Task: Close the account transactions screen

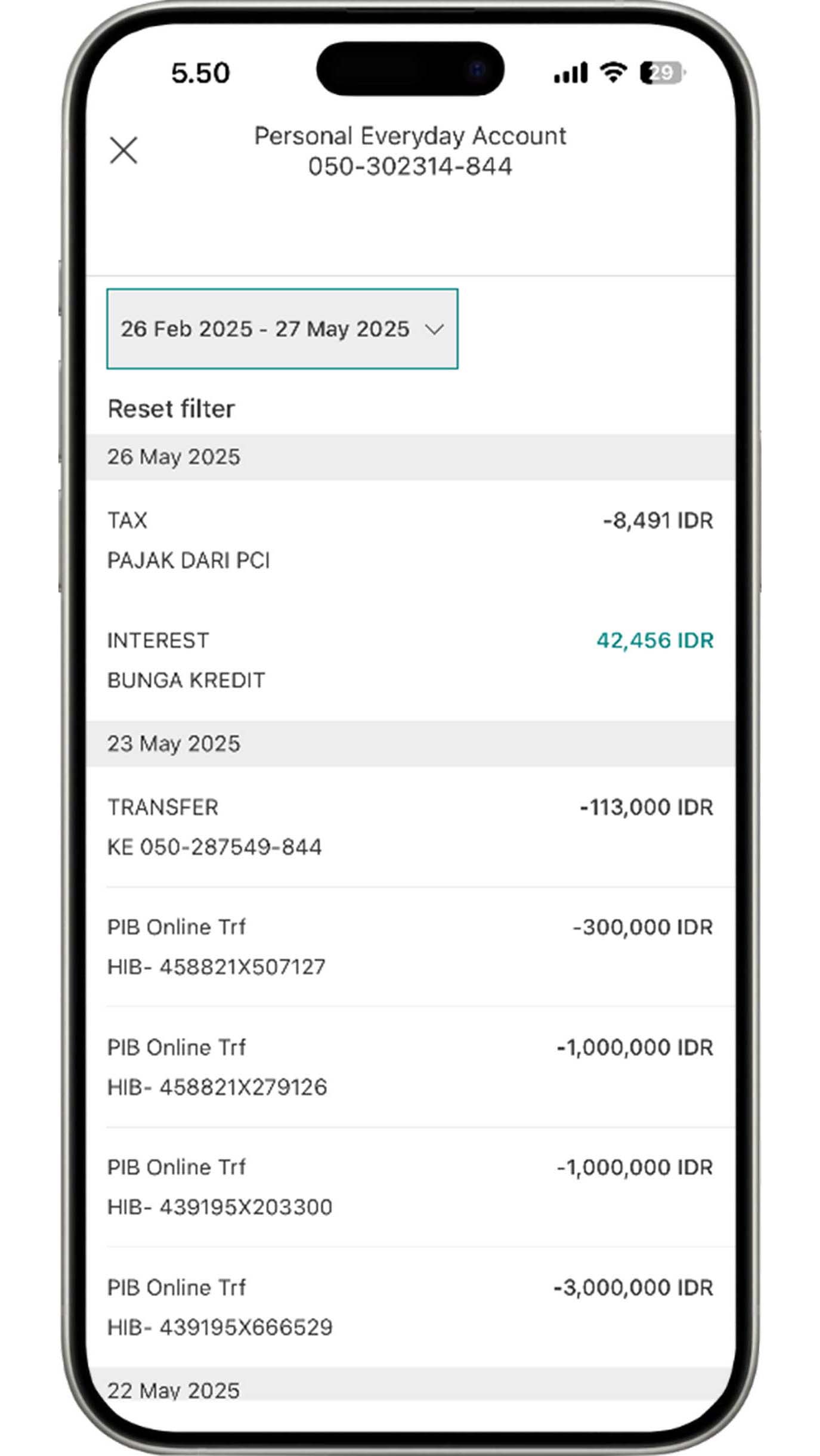Action: [x=123, y=150]
